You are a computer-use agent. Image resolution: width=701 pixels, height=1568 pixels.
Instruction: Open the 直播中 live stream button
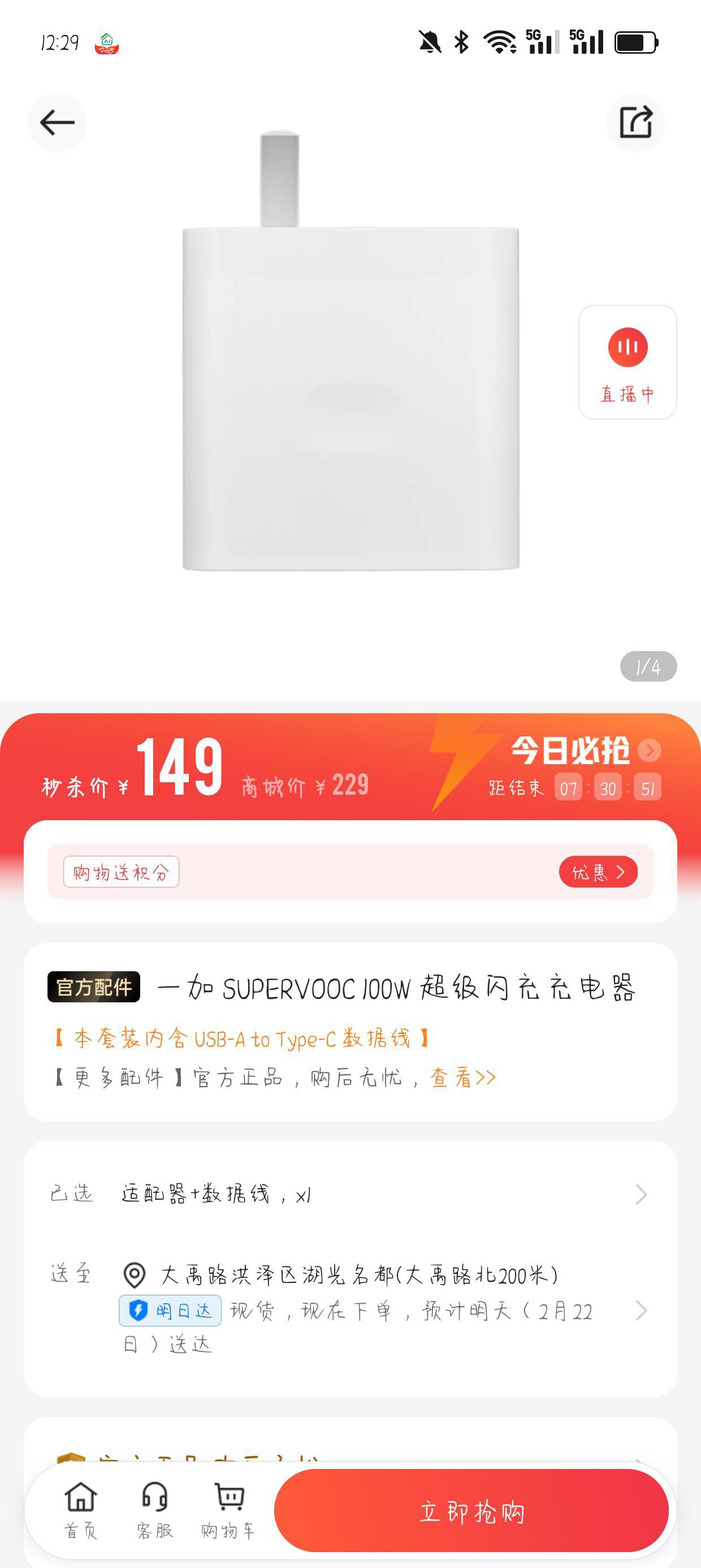point(628,362)
